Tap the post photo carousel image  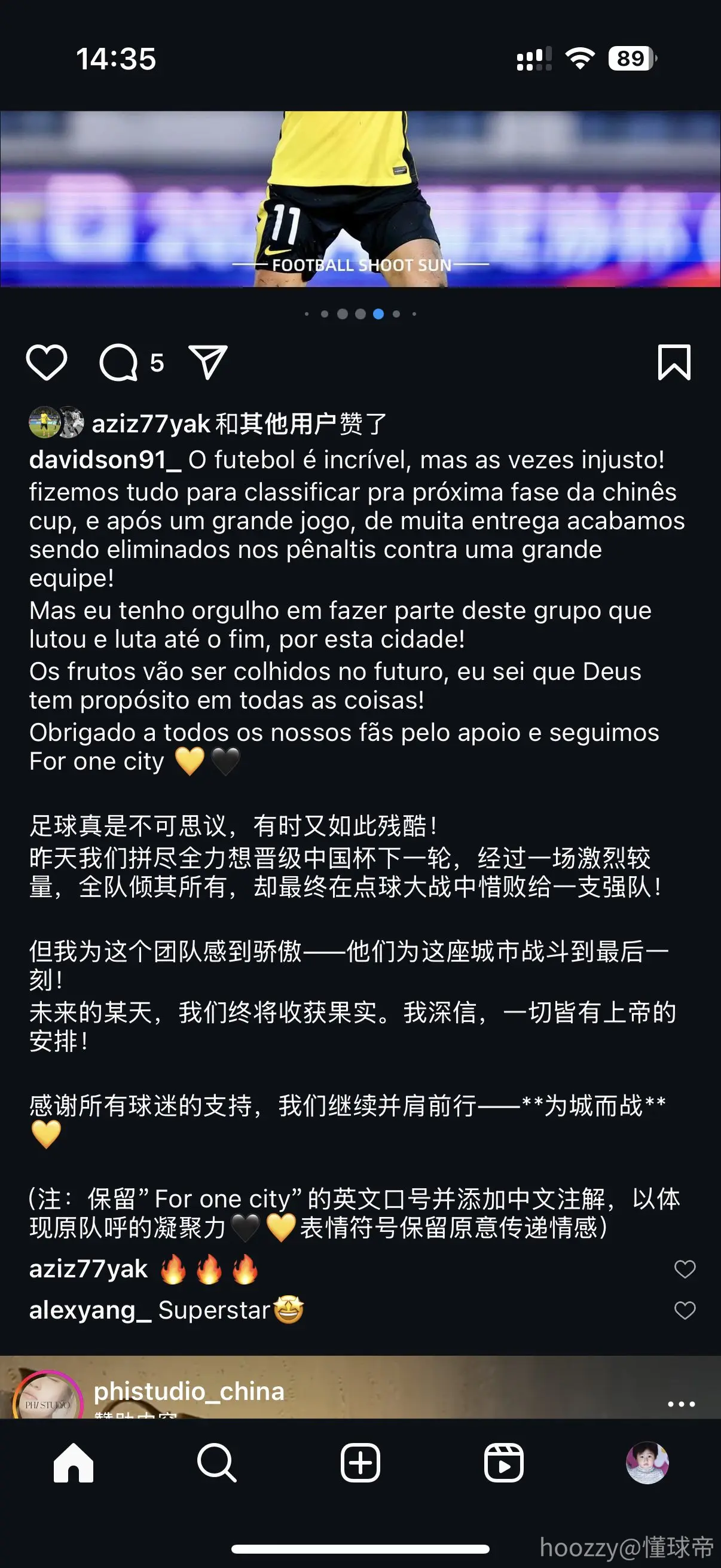point(360,199)
